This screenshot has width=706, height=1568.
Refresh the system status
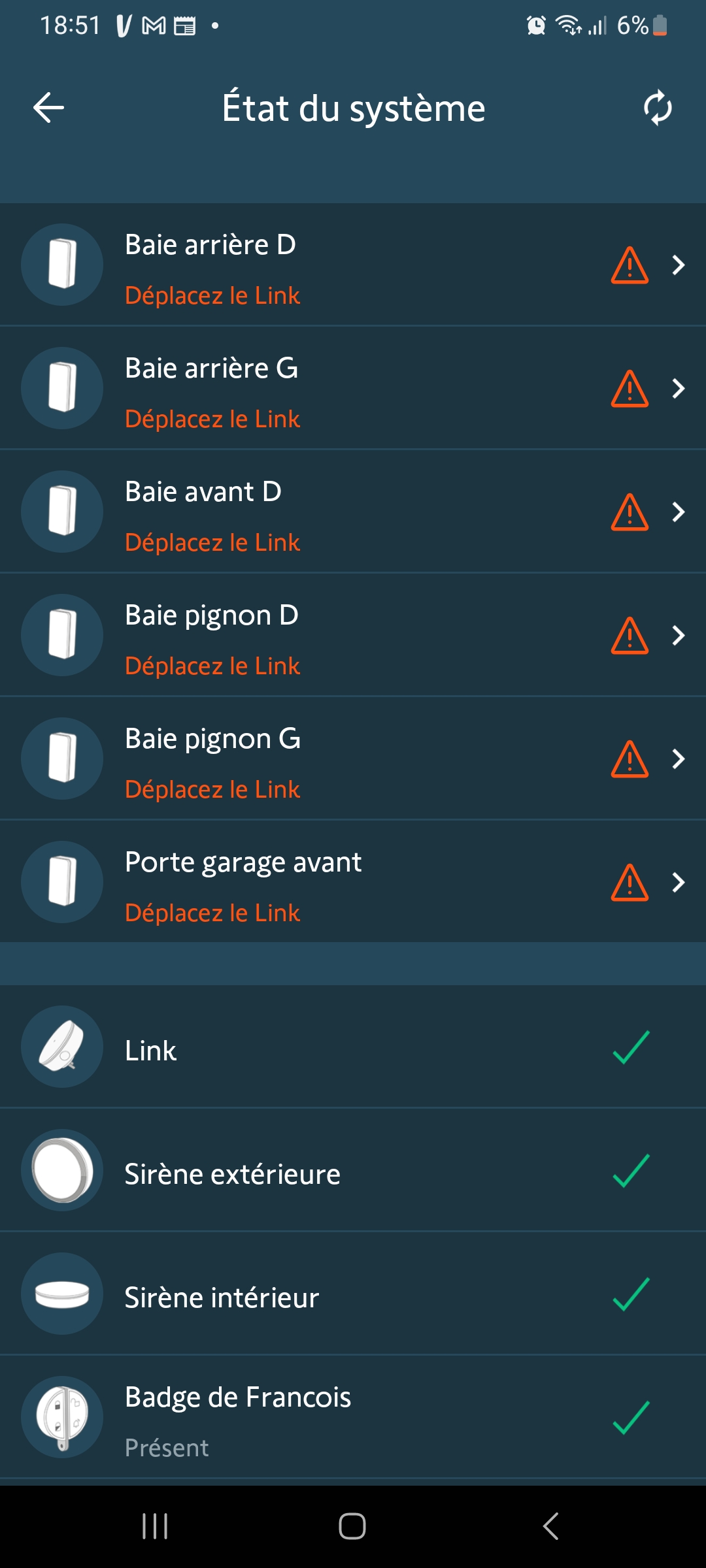[x=657, y=108]
